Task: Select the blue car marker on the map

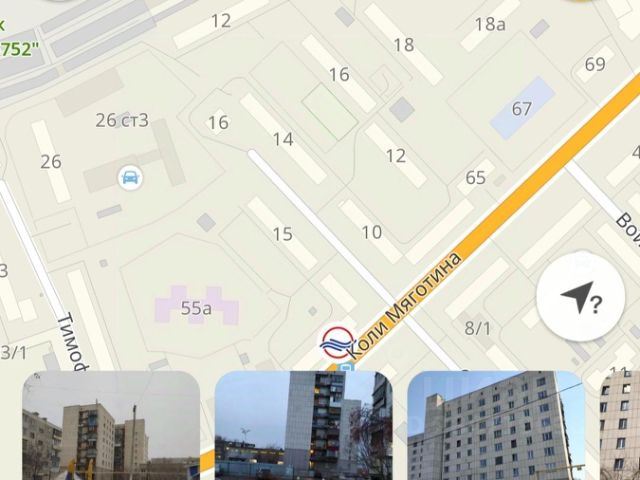Action: coord(129,178)
